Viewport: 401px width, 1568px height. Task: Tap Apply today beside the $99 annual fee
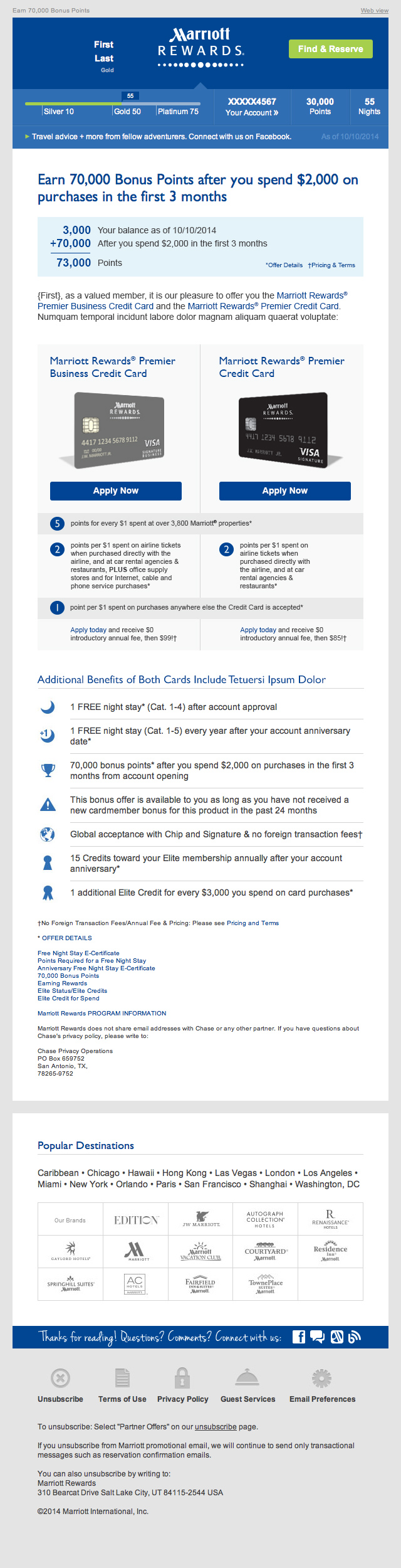tap(88, 630)
